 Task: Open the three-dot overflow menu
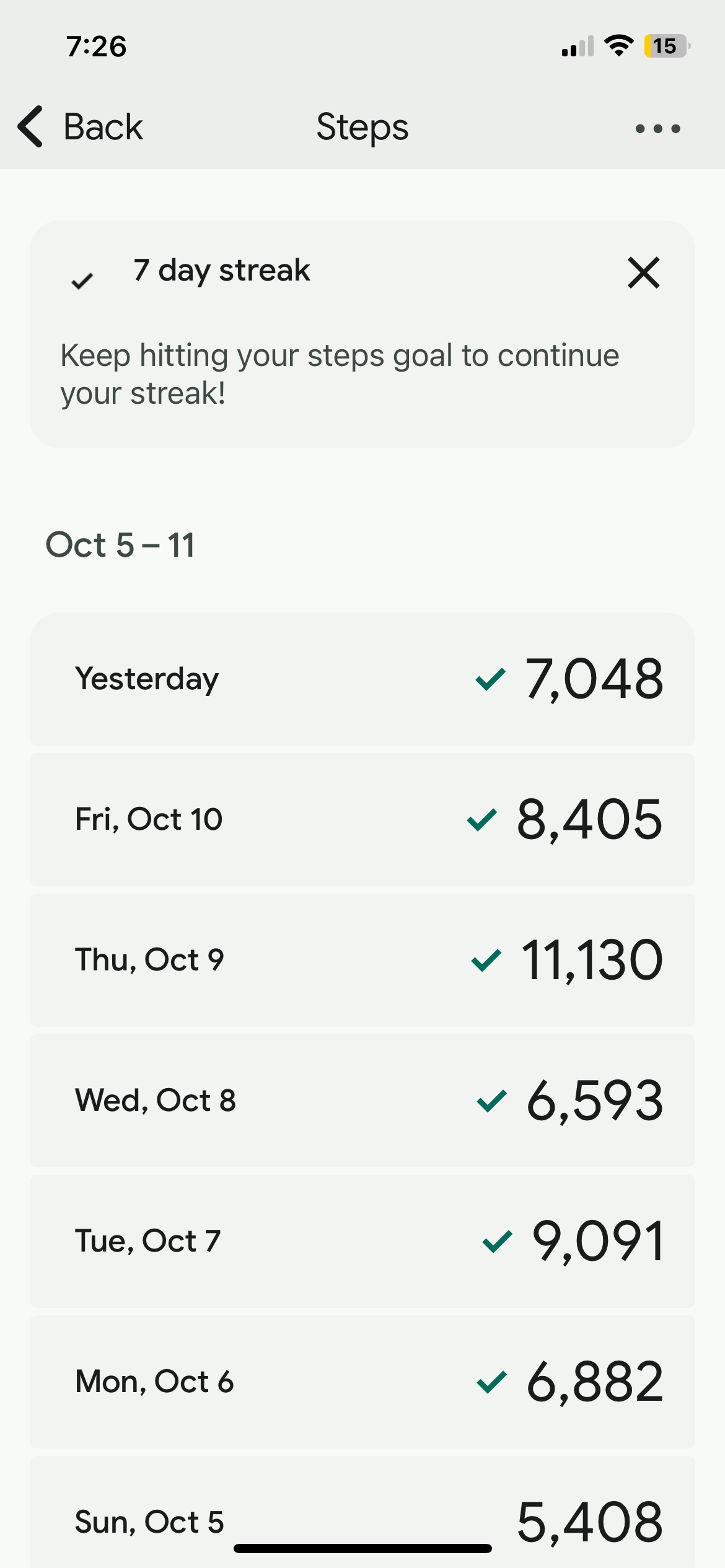657,129
